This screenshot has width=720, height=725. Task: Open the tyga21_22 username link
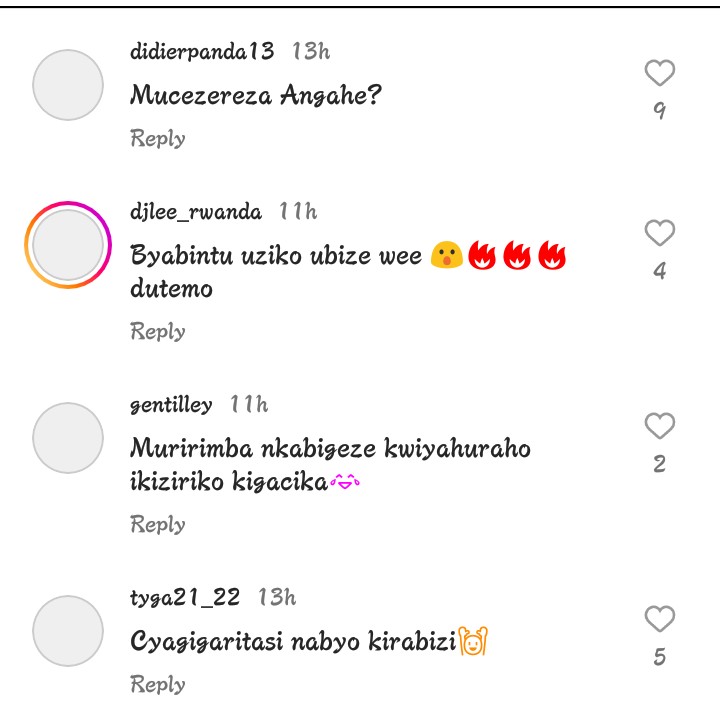[185, 598]
